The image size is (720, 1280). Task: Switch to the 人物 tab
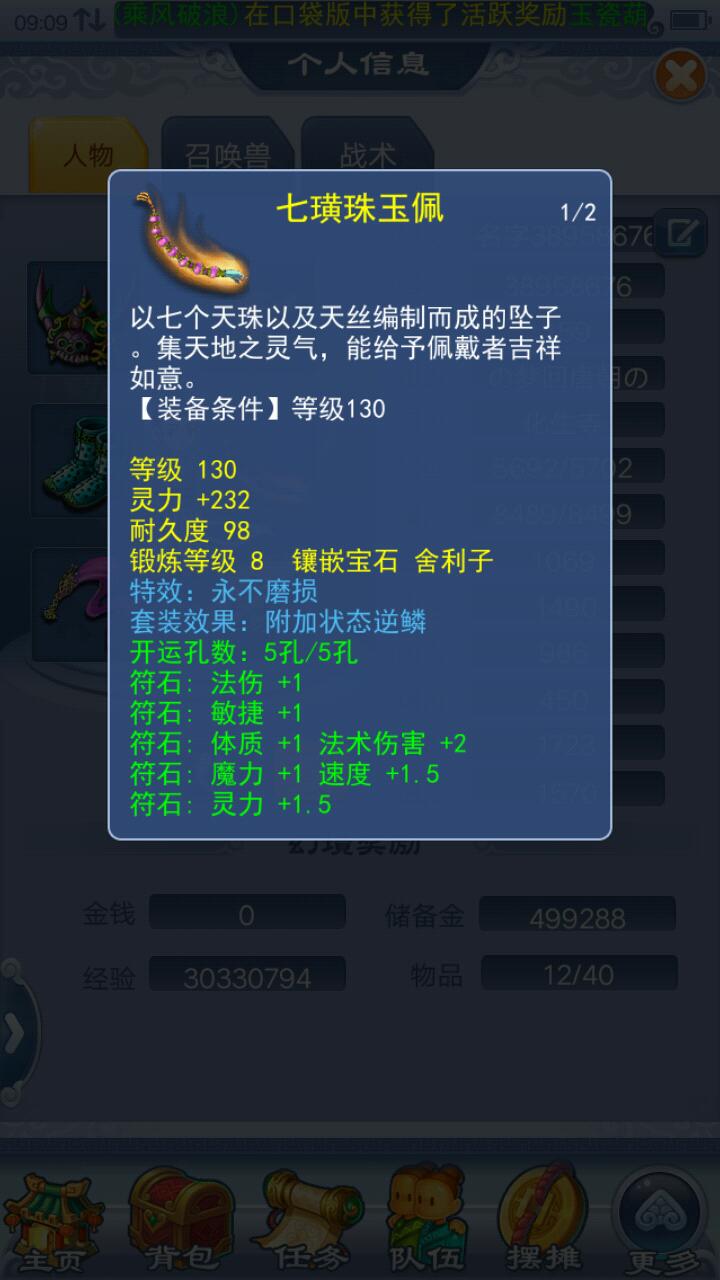(88, 155)
